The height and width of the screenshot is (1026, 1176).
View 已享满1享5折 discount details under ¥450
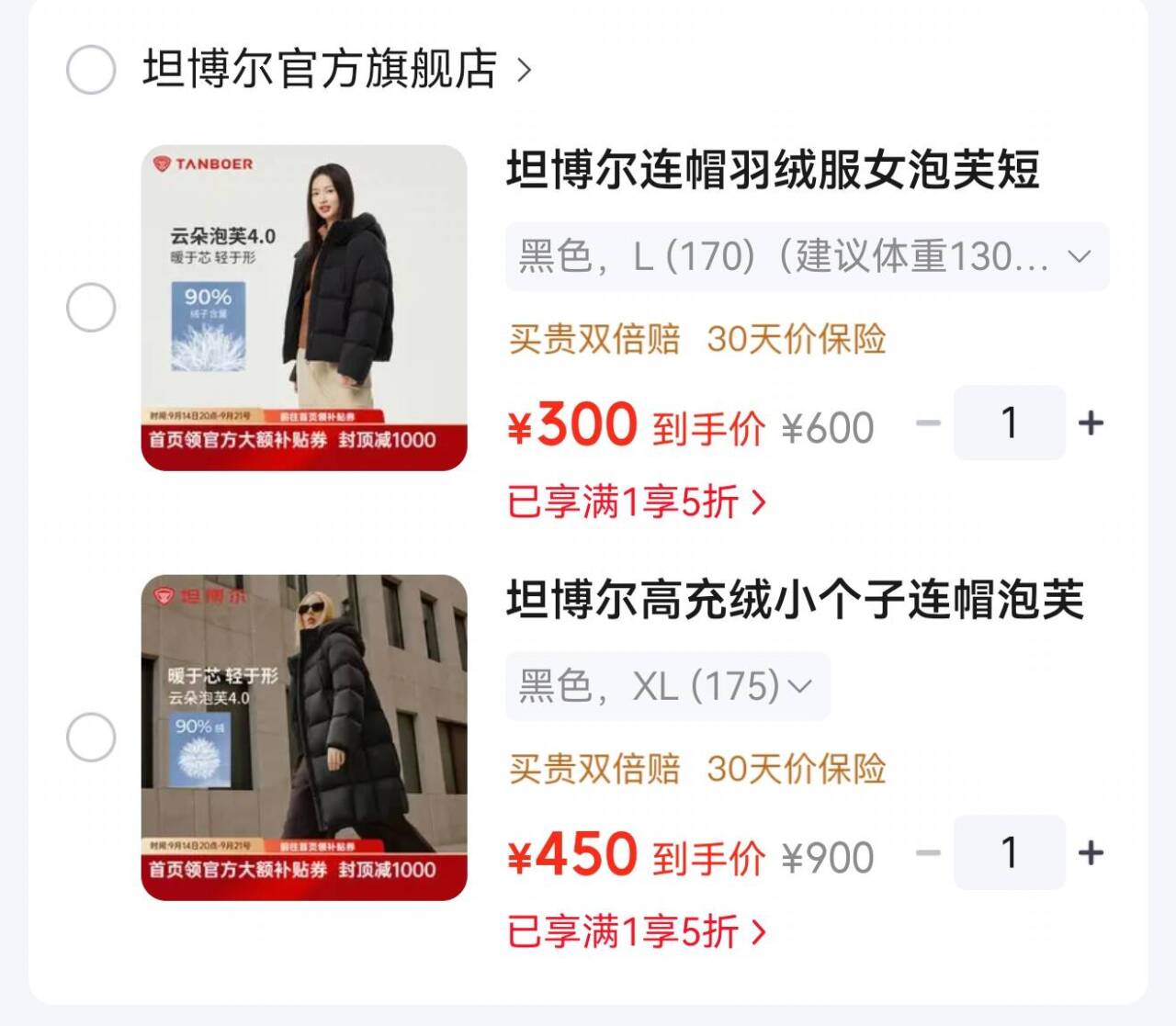coord(637,932)
